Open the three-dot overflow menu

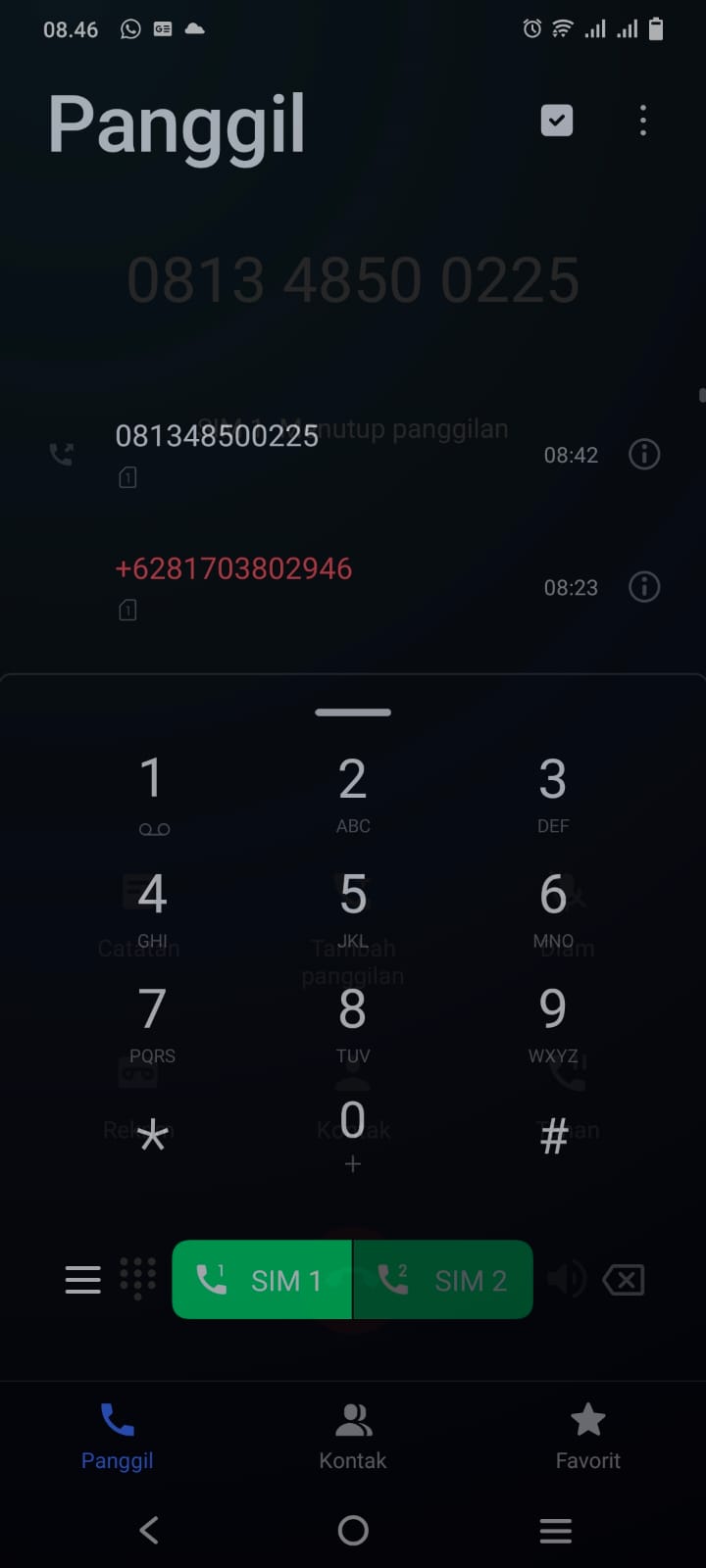click(643, 121)
